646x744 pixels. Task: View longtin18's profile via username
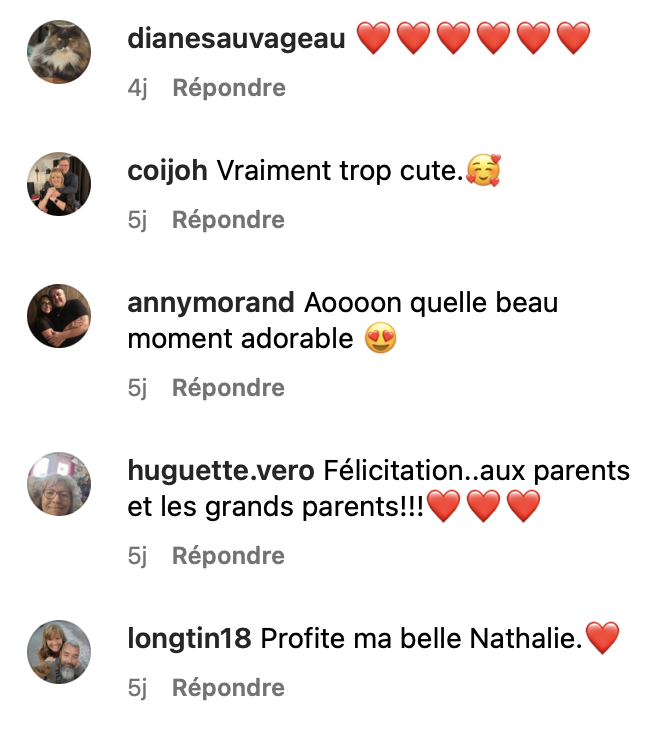click(190, 639)
